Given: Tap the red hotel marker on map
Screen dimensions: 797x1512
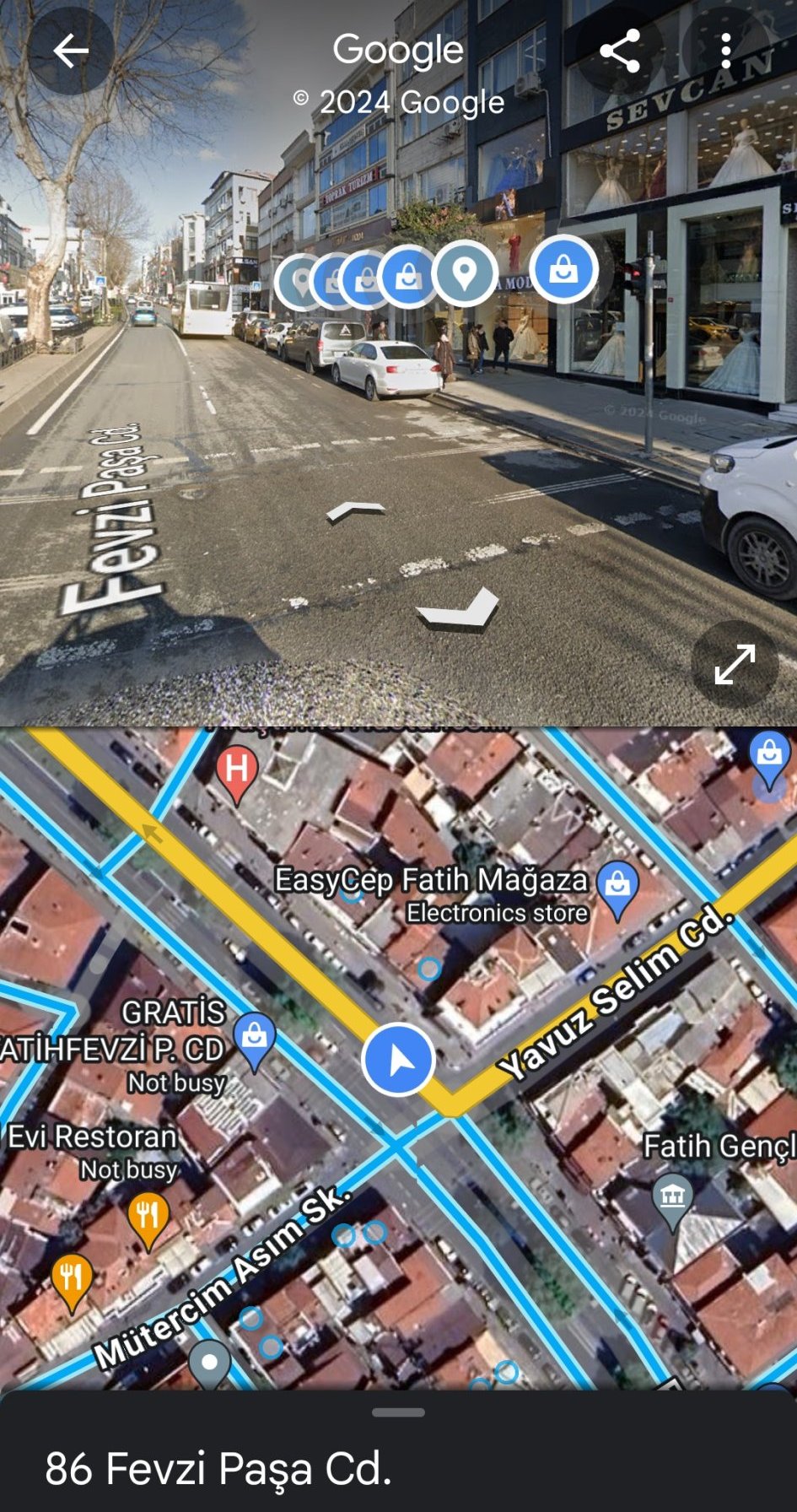Looking at the screenshot, I should click(x=237, y=770).
